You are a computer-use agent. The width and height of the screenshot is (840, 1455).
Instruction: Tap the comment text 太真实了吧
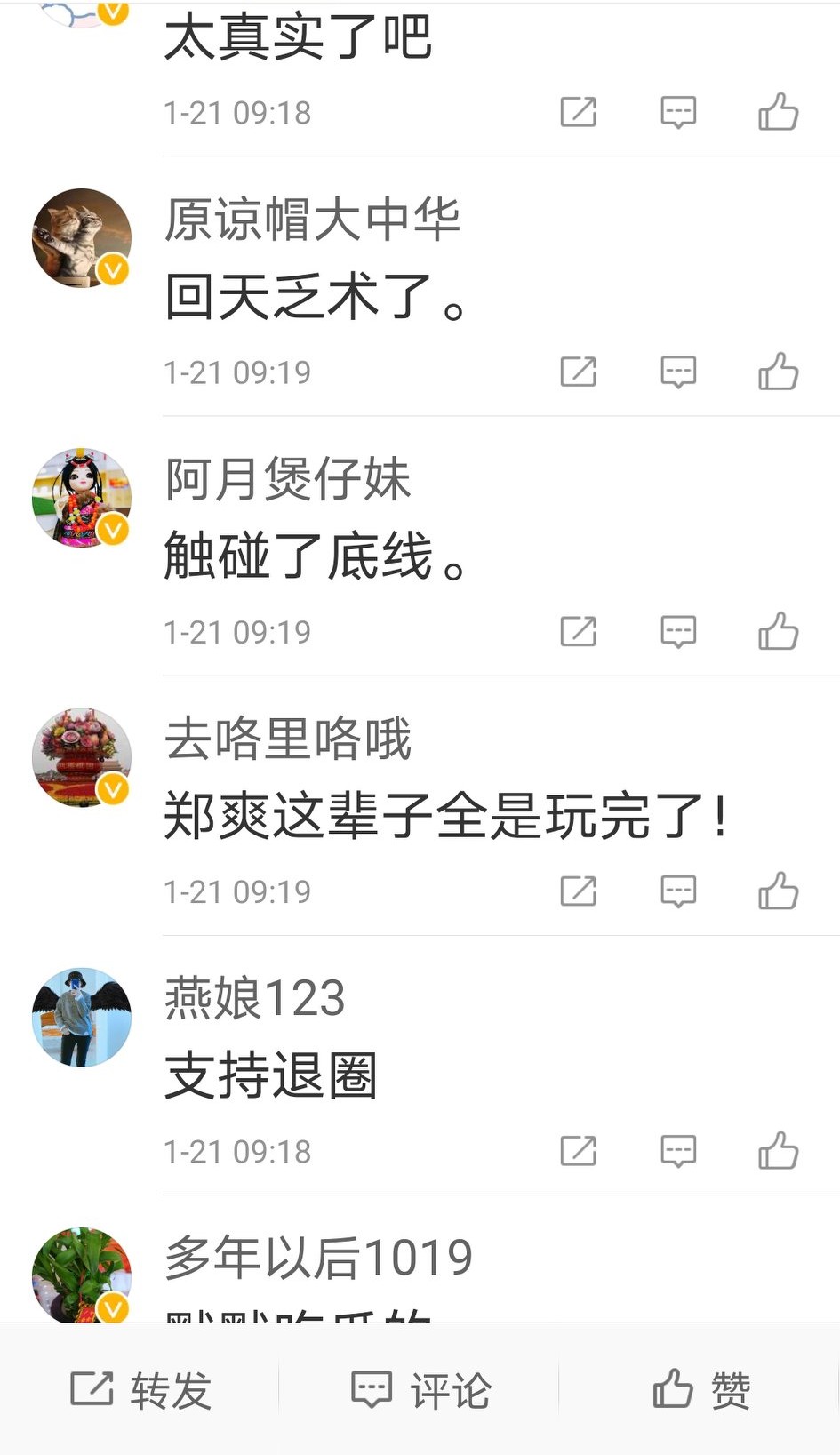(x=298, y=37)
